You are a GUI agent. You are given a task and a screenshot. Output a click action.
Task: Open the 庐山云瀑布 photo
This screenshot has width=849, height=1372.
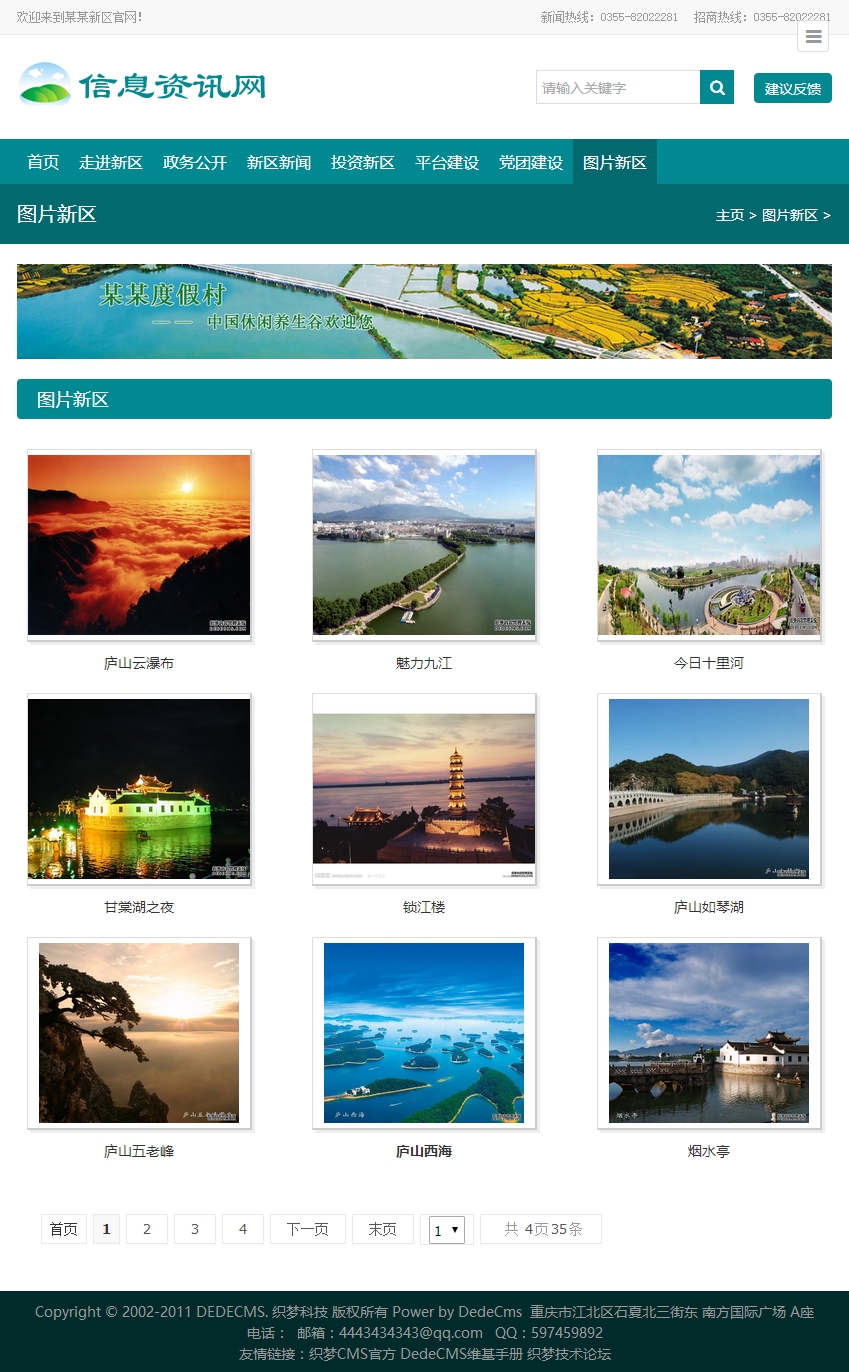pos(139,545)
